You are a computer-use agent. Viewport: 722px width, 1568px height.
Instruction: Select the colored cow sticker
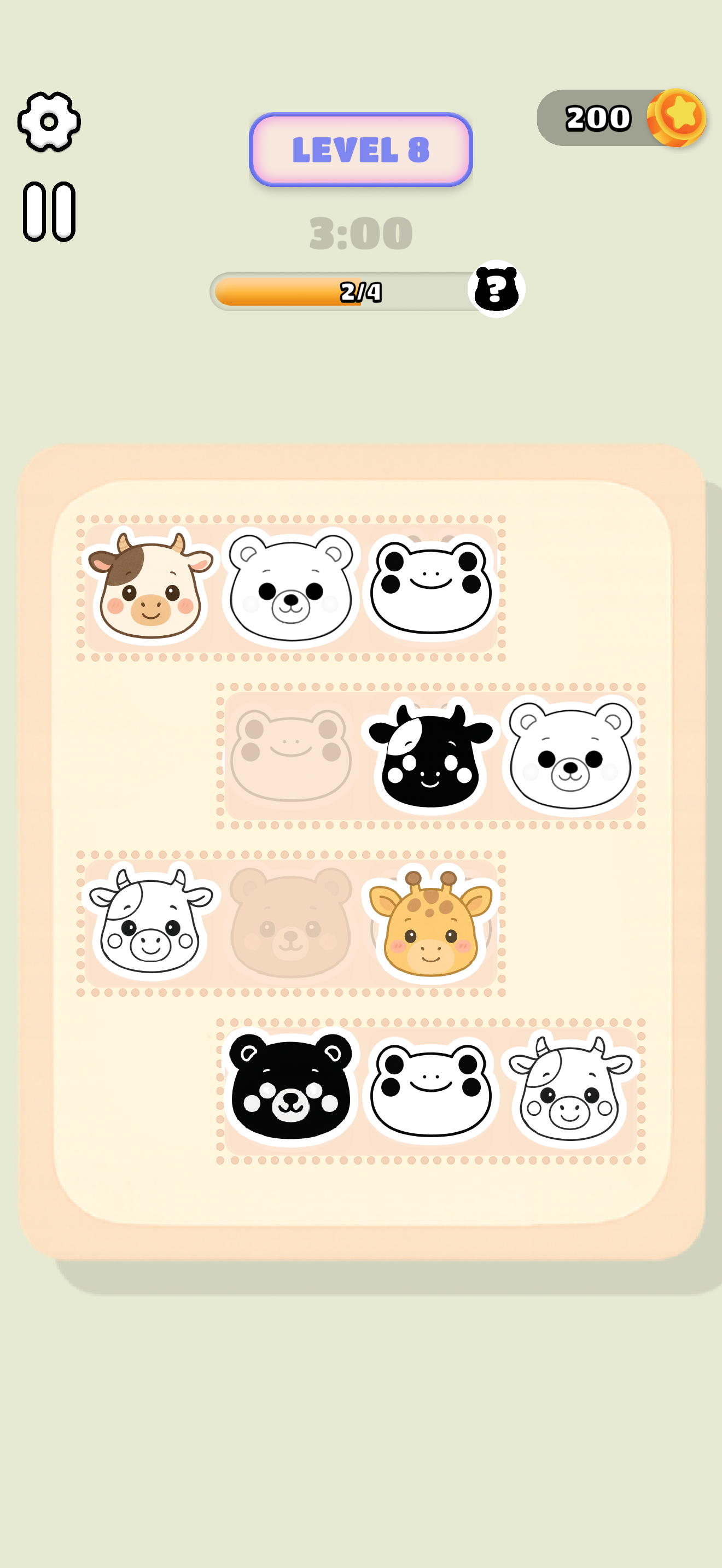click(x=150, y=587)
